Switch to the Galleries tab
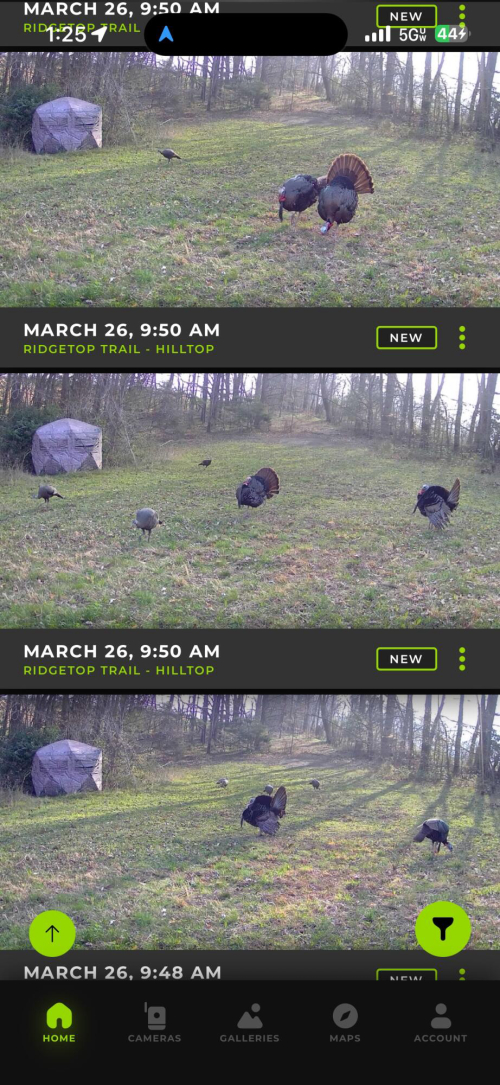The height and width of the screenshot is (1085, 500). click(250, 1023)
